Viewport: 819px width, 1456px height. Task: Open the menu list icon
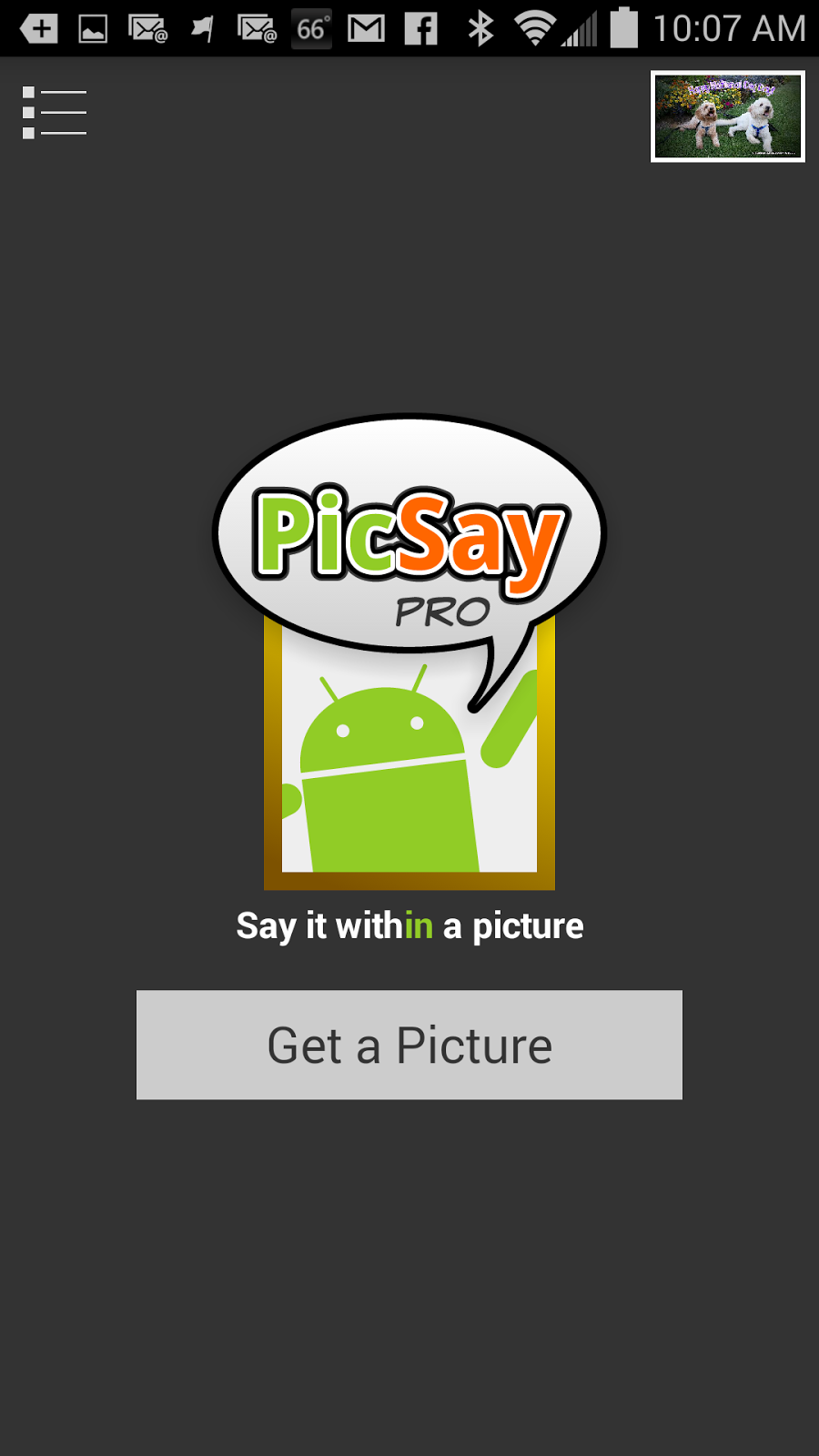click(x=54, y=113)
